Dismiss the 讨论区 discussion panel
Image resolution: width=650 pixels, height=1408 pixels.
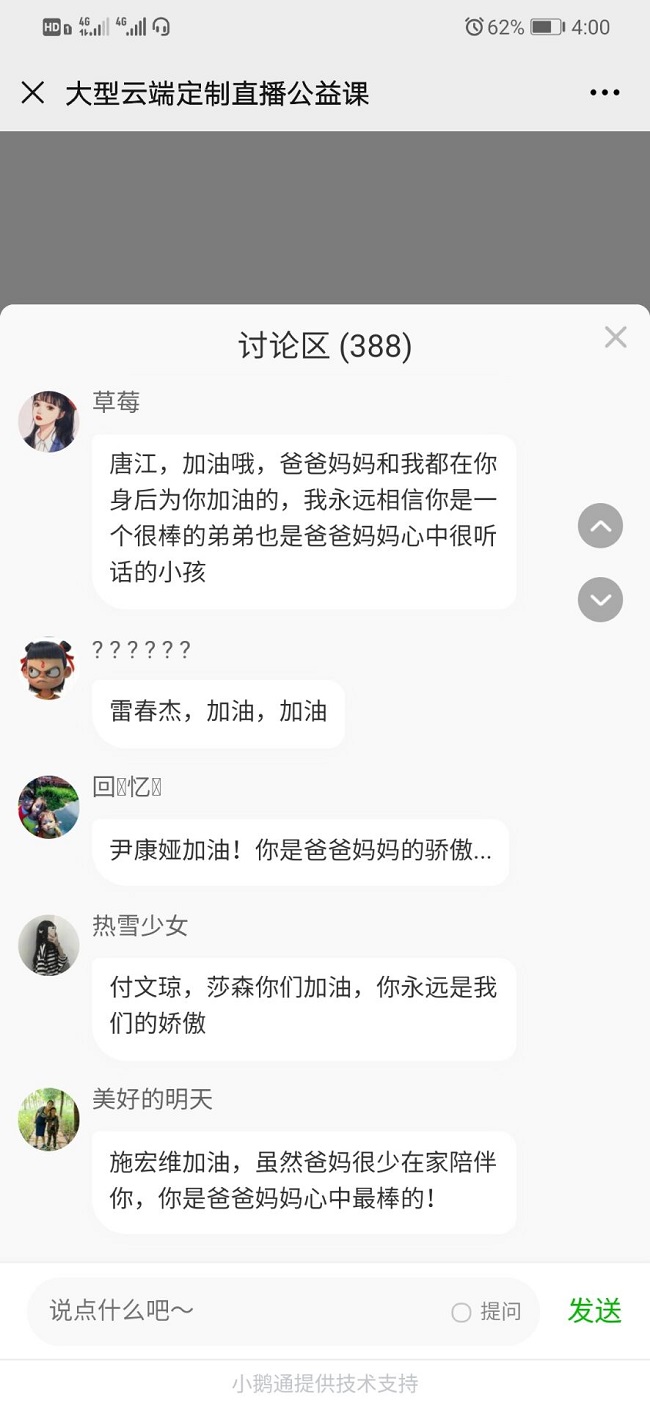[615, 338]
